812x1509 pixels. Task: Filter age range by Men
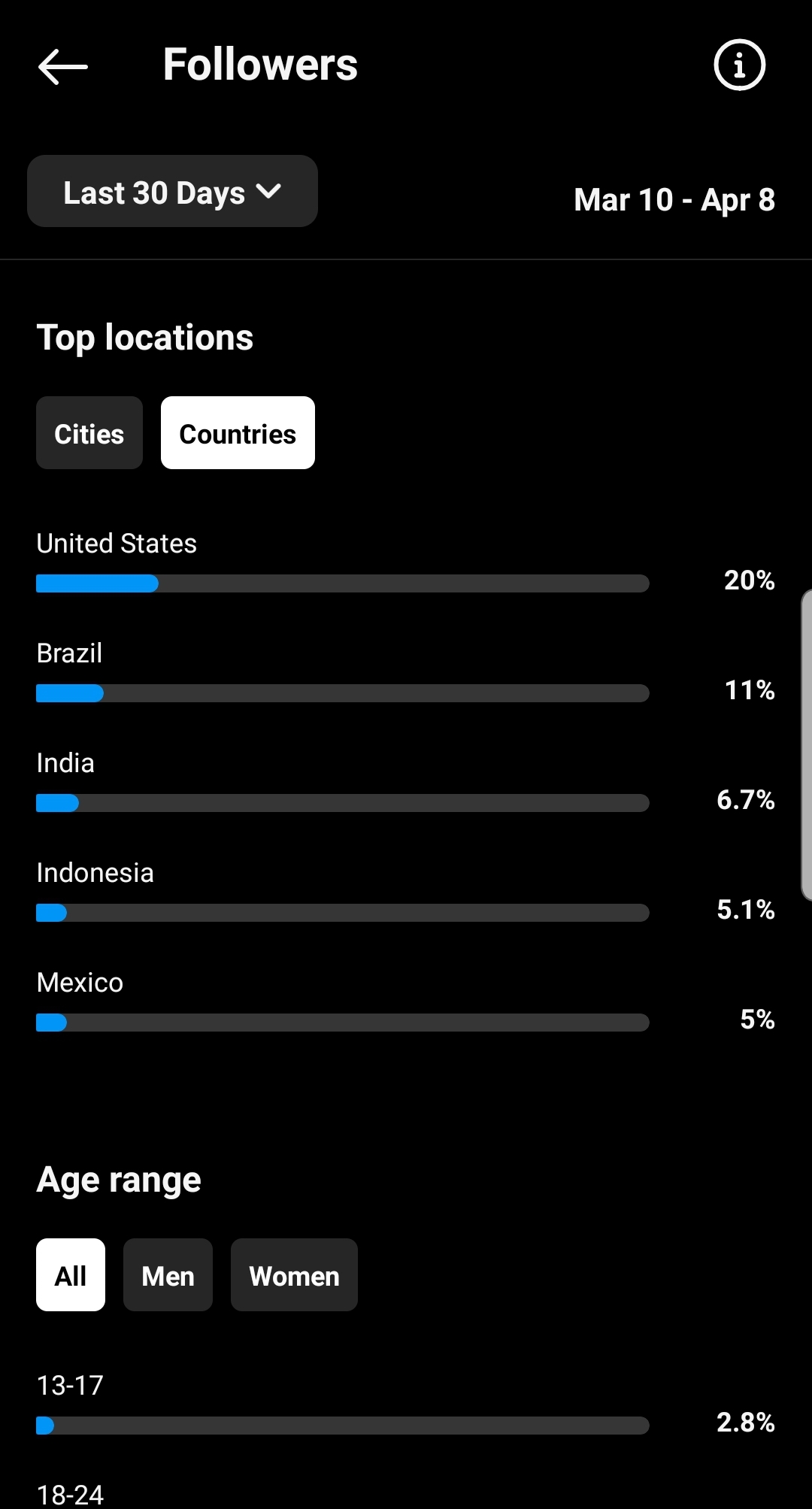pos(168,1275)
